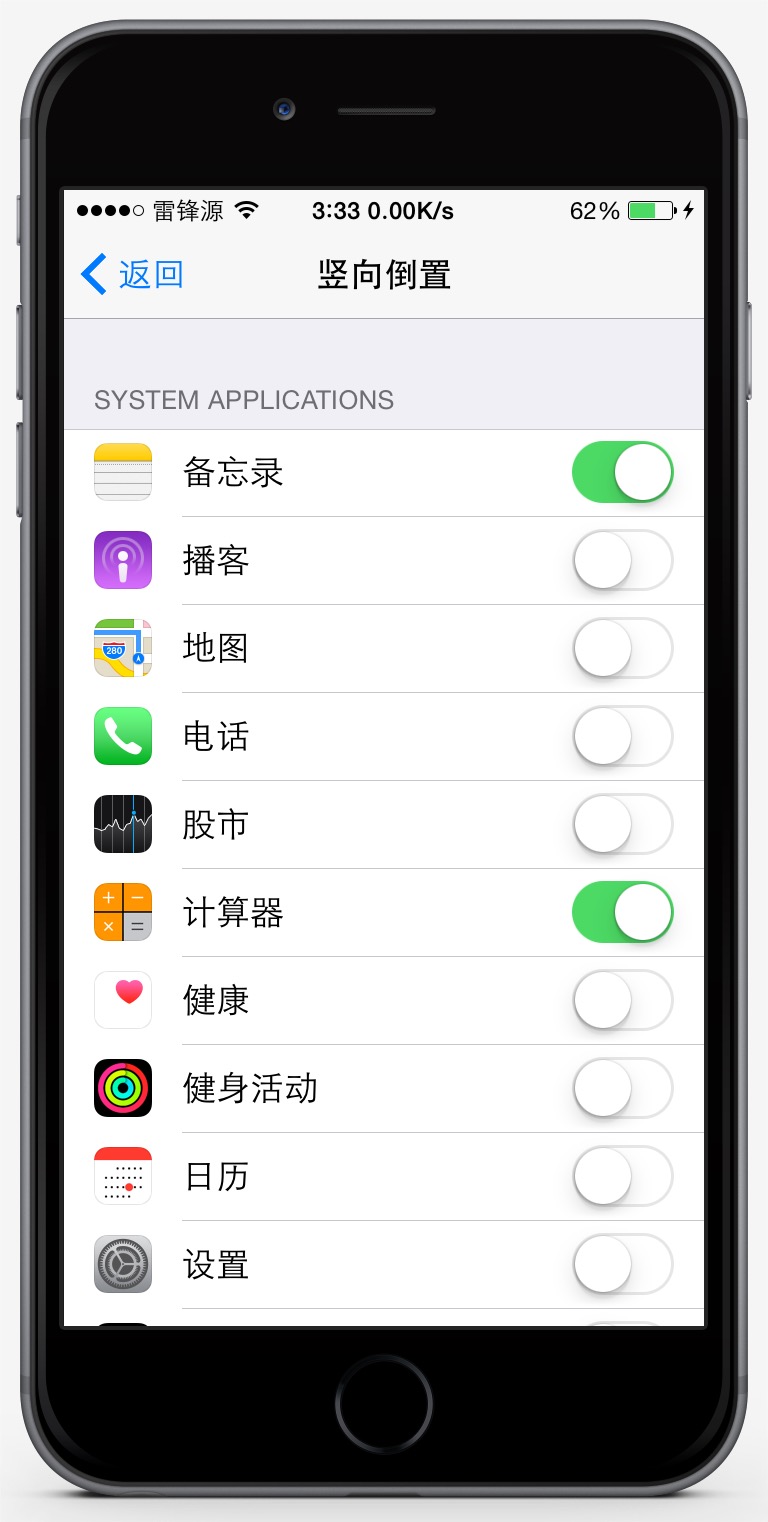Switch on the 日历 toggle
Viewport: 768px width, 1522px height.
click(623, 1176)
